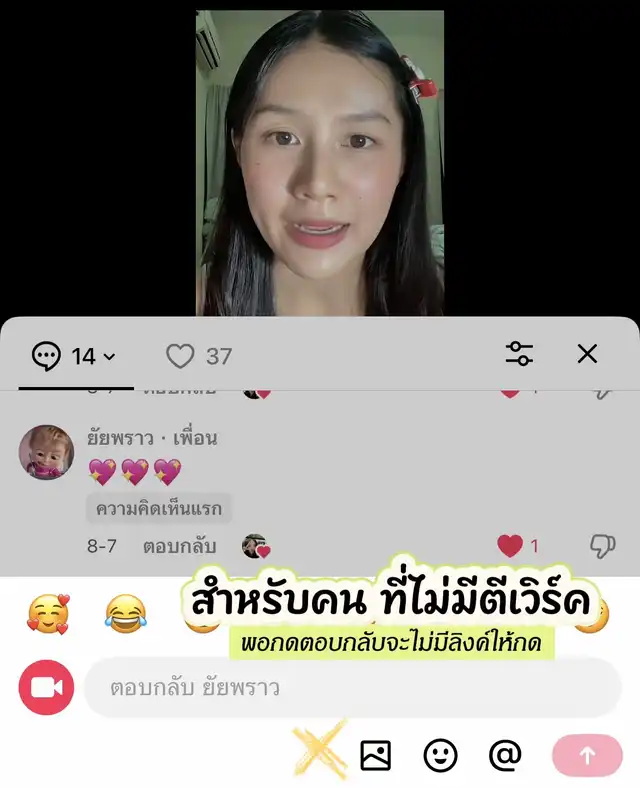The width and height of the screenshot is (640, 788).
Task: Focus the ตอบกลับ ยัยพราว text field
Action: pyautogui.click(x=350, y=688)
